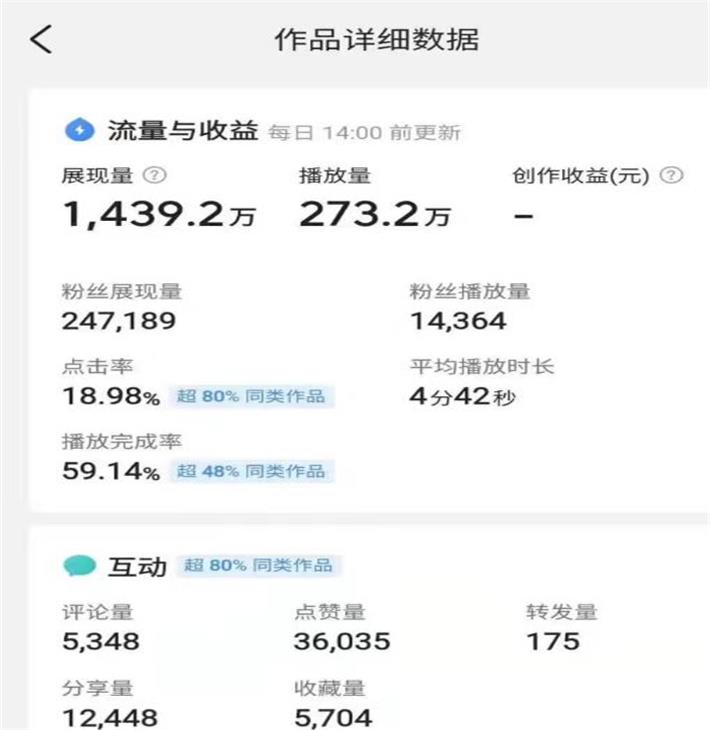
Task: Go back from the 作品详细数据 page
Action: (x=40, y=39)
